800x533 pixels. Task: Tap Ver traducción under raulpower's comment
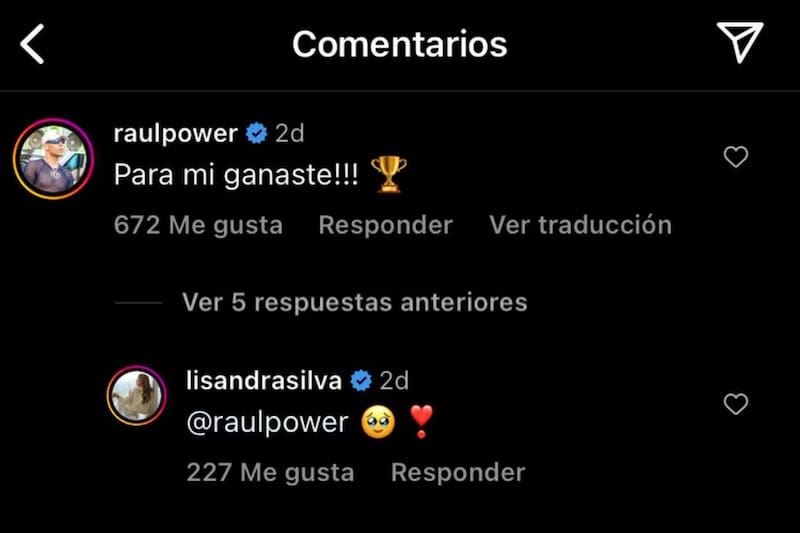(x=580, y=225)
